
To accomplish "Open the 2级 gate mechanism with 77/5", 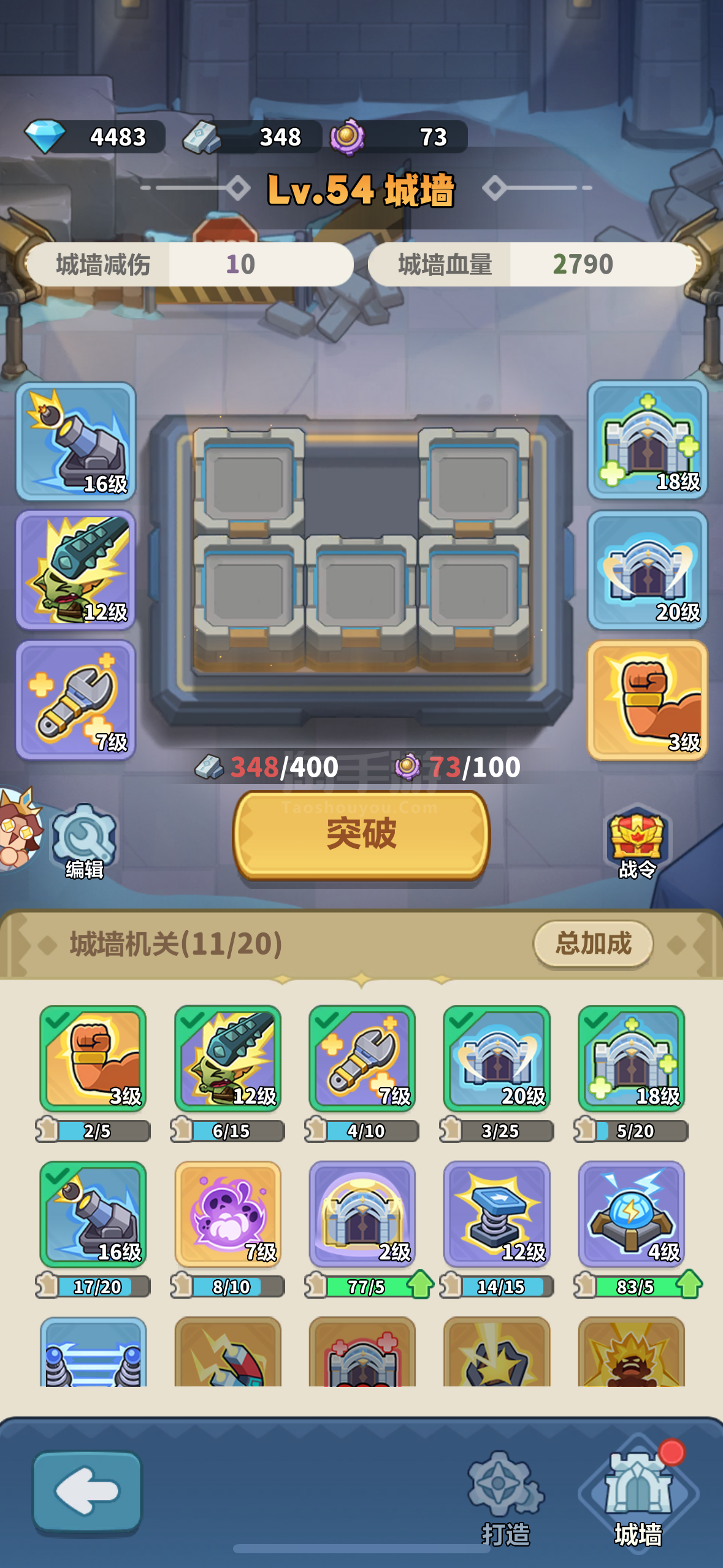I will [362, 1214].
